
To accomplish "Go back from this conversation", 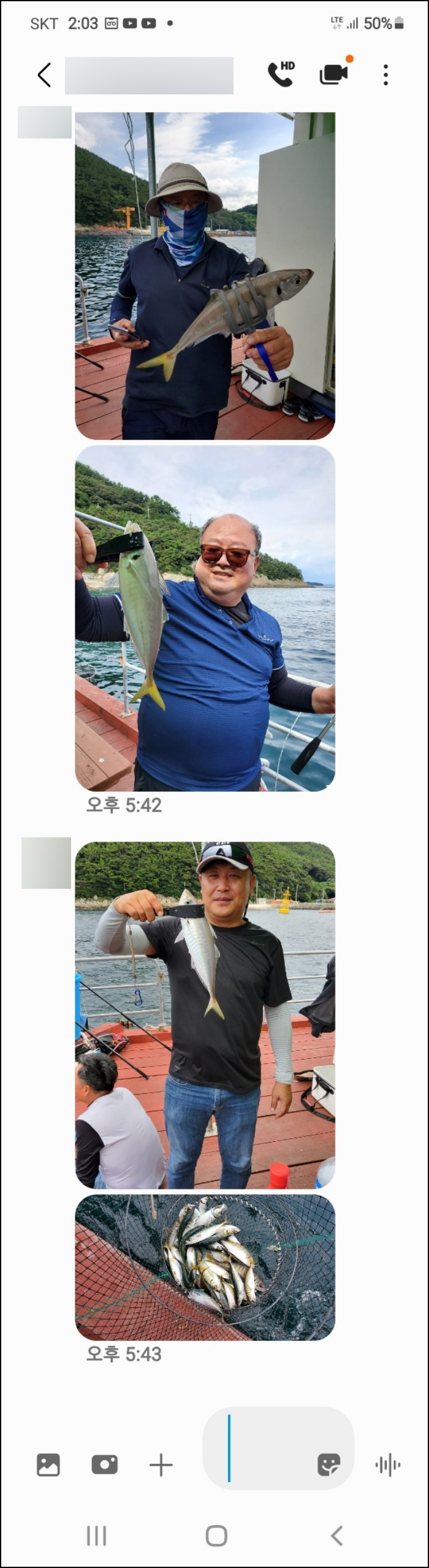I will 44,75.
